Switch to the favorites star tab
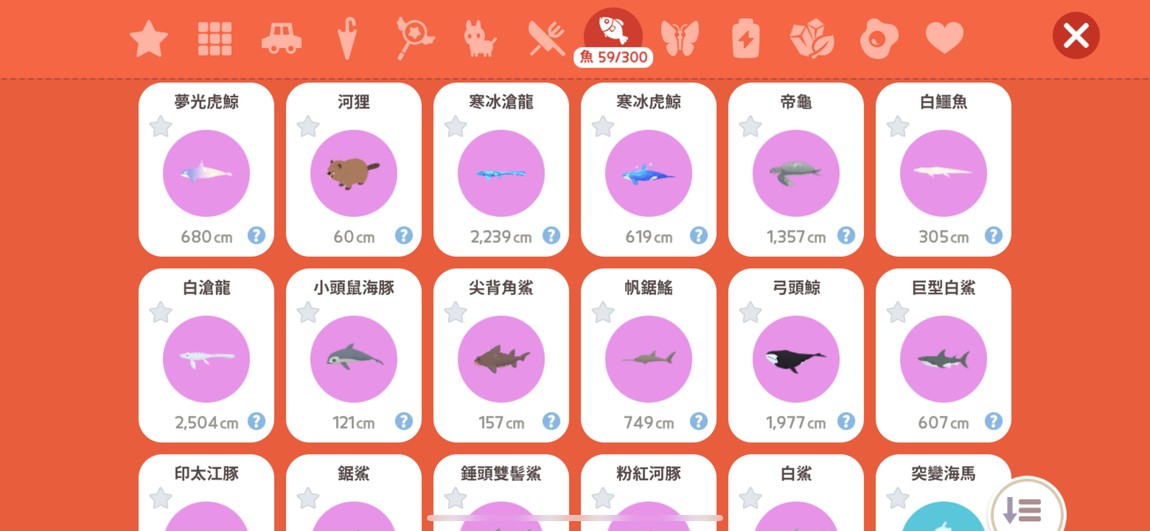Viewport: 1150px width, 531px height. pos(149,39)
